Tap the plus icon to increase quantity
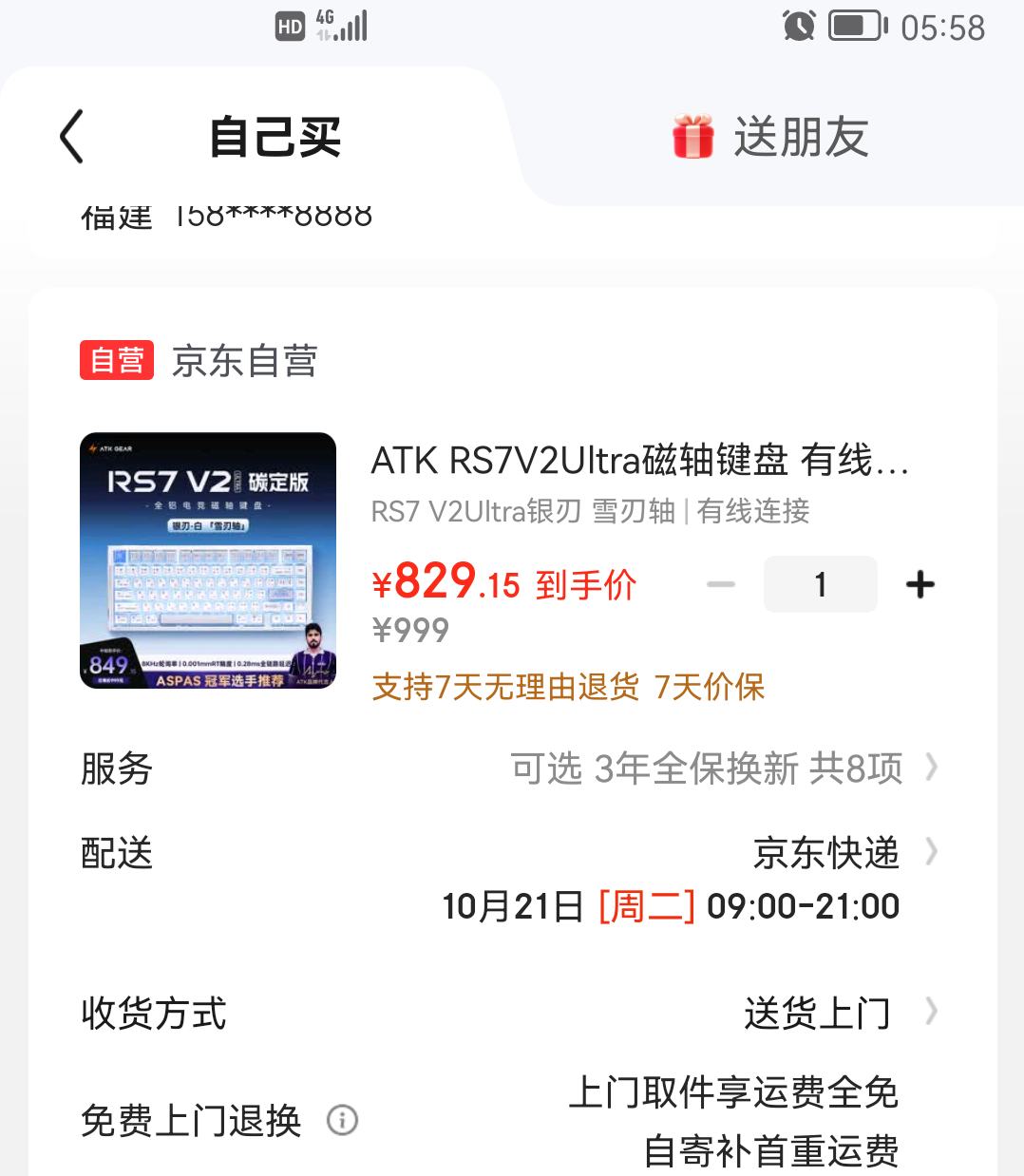The height and width of the screenshot is (1176, 1024). (x=920, y=584)
